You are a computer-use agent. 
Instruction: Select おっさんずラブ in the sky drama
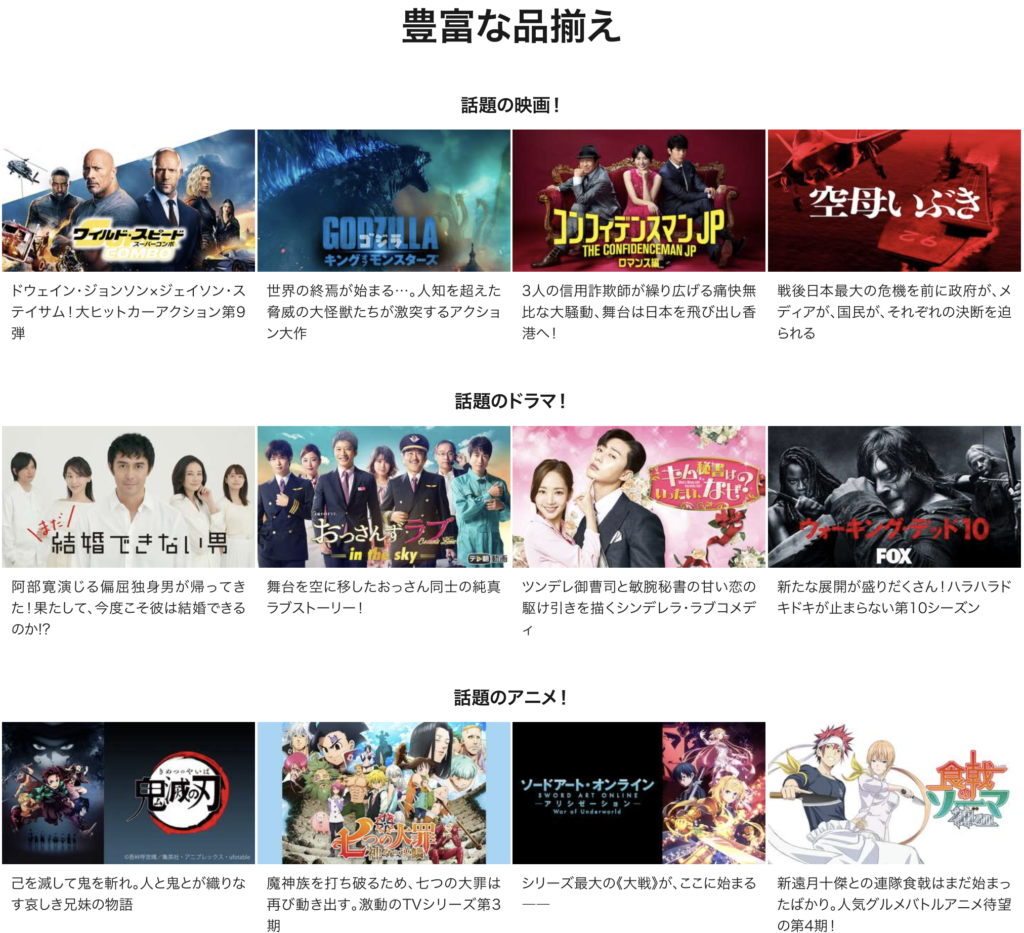coord(384,497)
